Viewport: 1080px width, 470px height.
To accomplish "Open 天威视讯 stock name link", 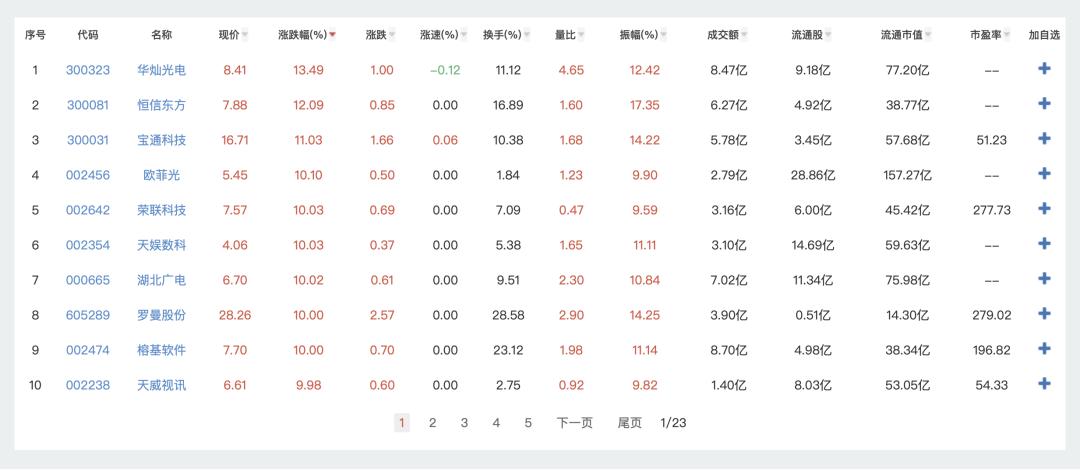I will click(x=161, y=385).
